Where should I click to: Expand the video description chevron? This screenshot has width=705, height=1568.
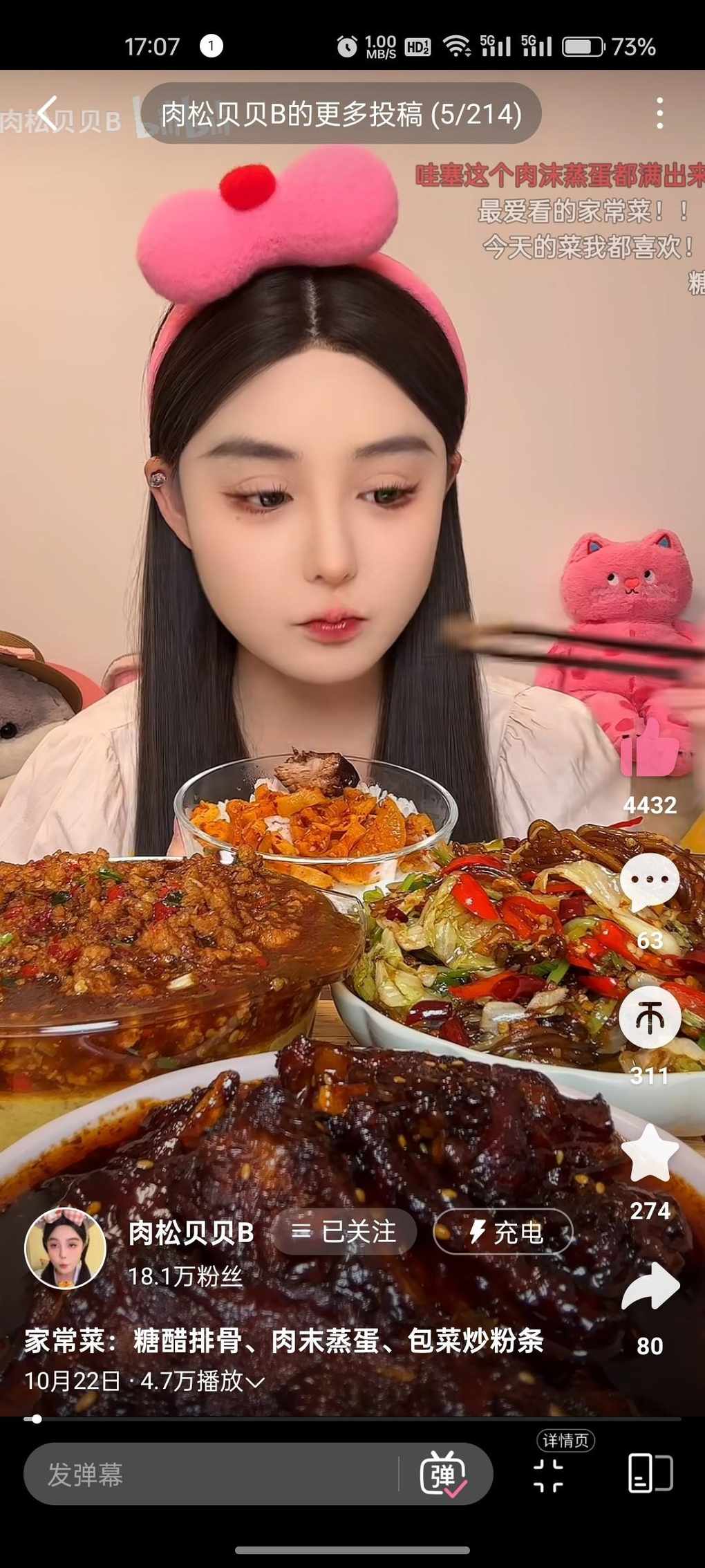(255, 1383)
